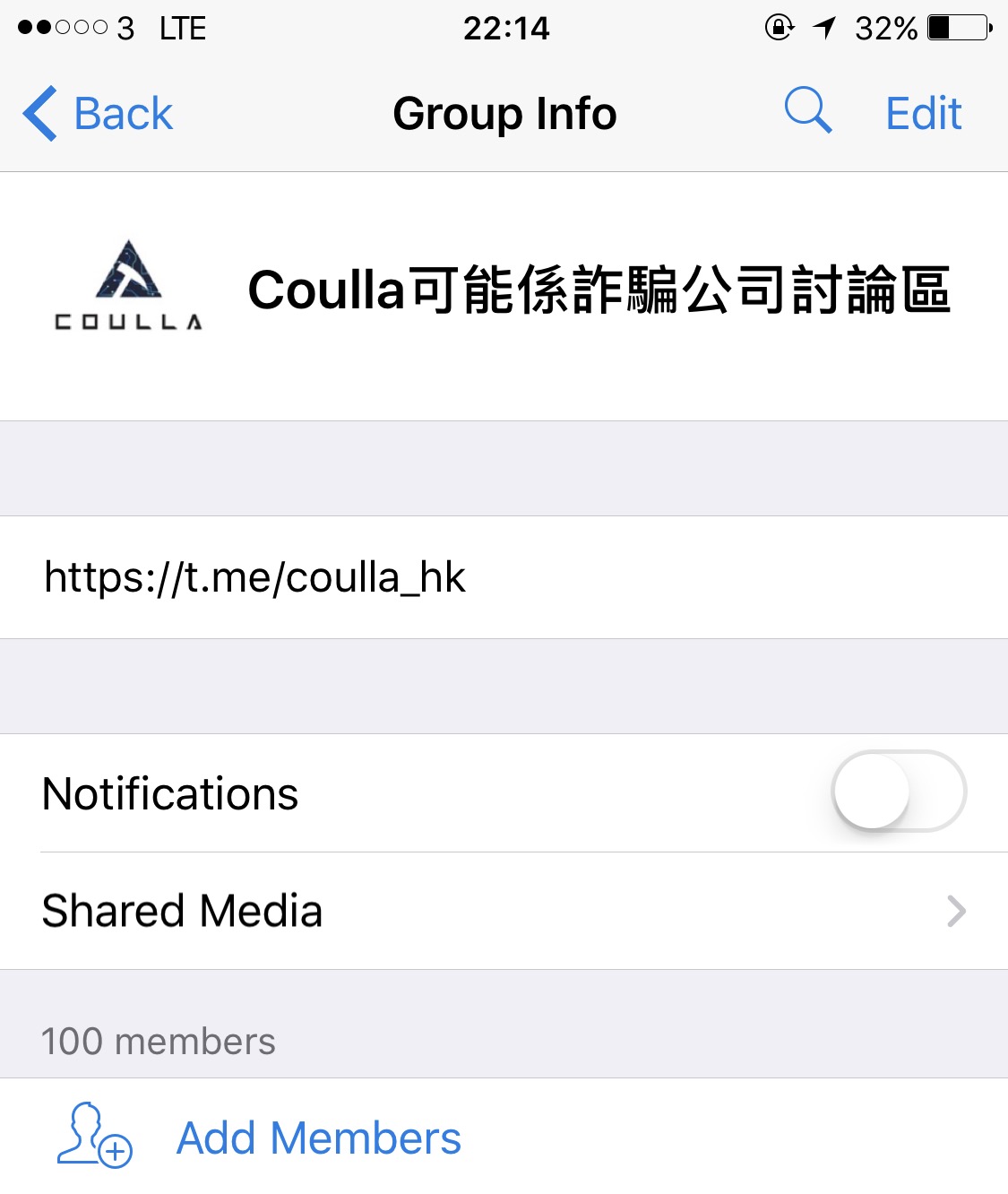
Task: Toggle the Notifications switch
Action: [898, 792]
